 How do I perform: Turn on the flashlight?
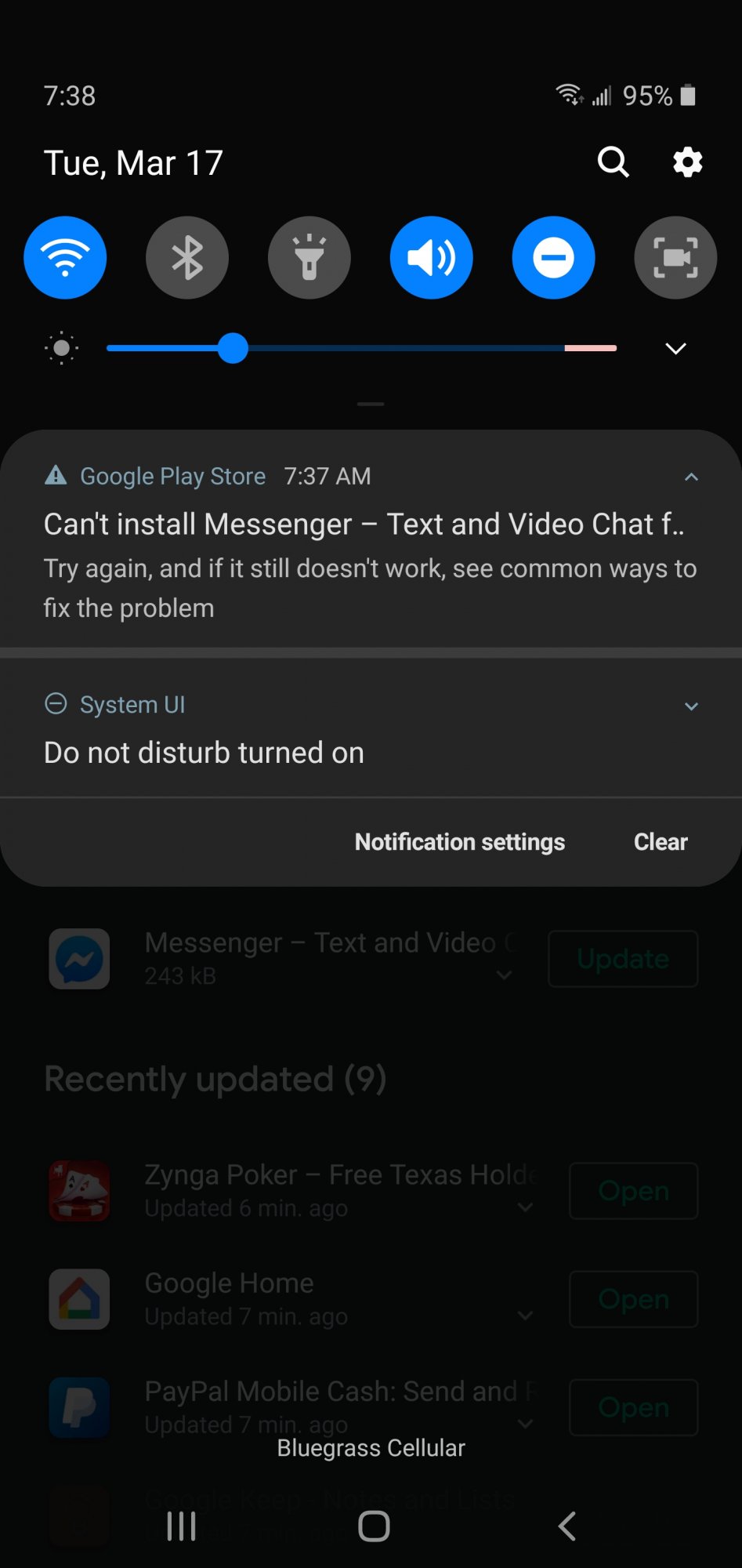tap(309, 257)
